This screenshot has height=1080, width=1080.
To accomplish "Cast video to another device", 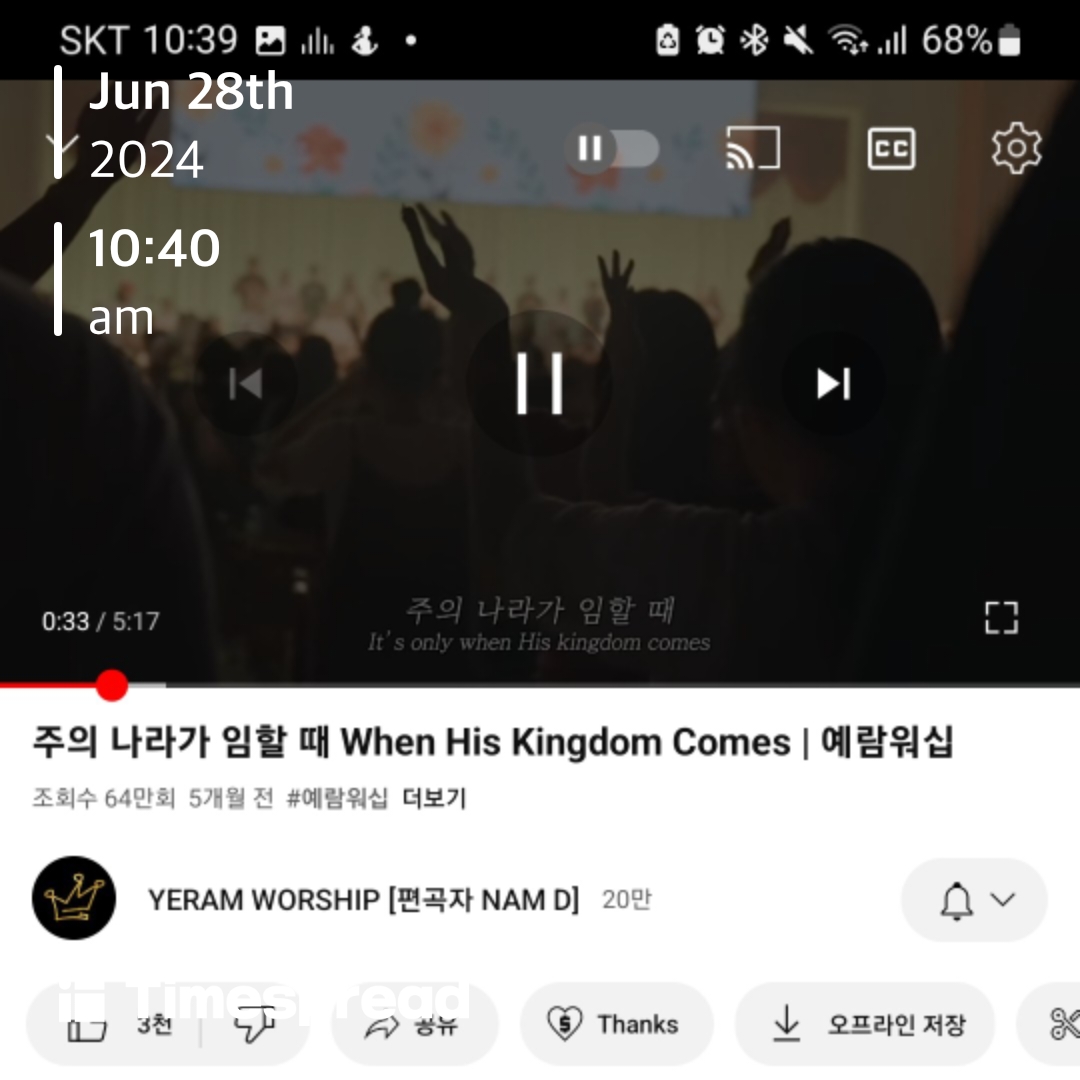I will pos(752,150).
